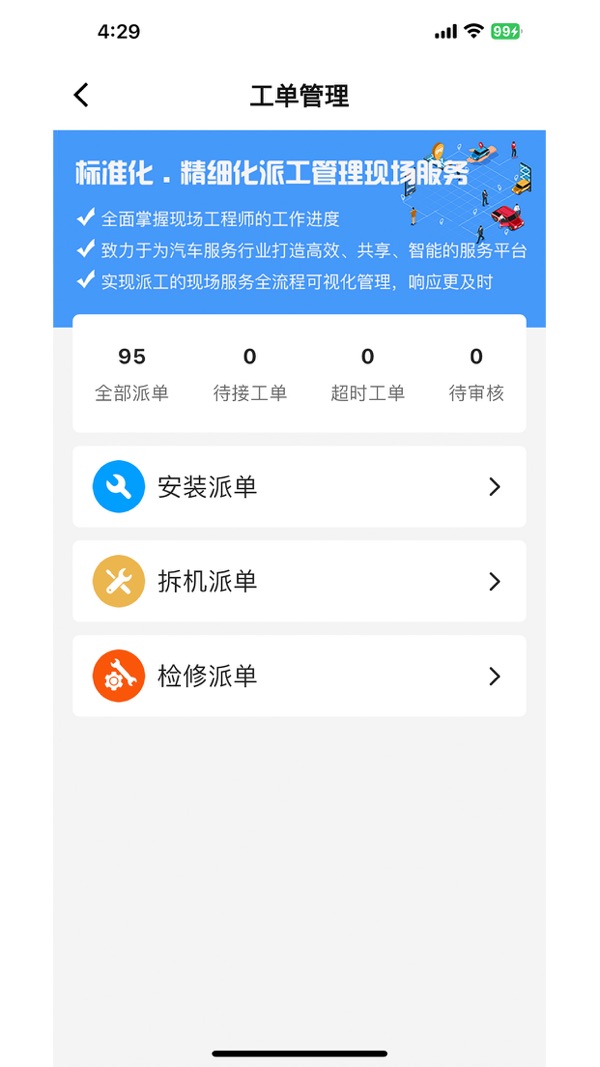
Task: View 超时工单 list
Action: [x=368, y=374]
